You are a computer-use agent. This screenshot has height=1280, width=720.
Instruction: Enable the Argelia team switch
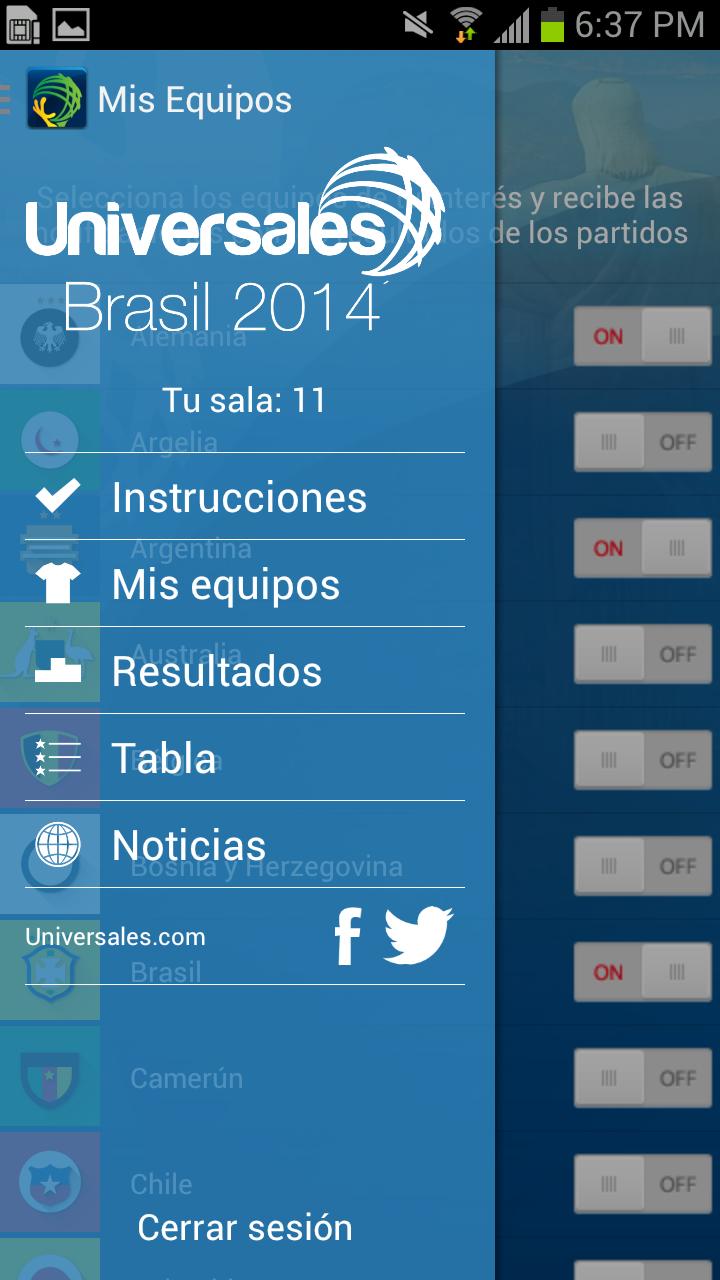click(642, 443)
